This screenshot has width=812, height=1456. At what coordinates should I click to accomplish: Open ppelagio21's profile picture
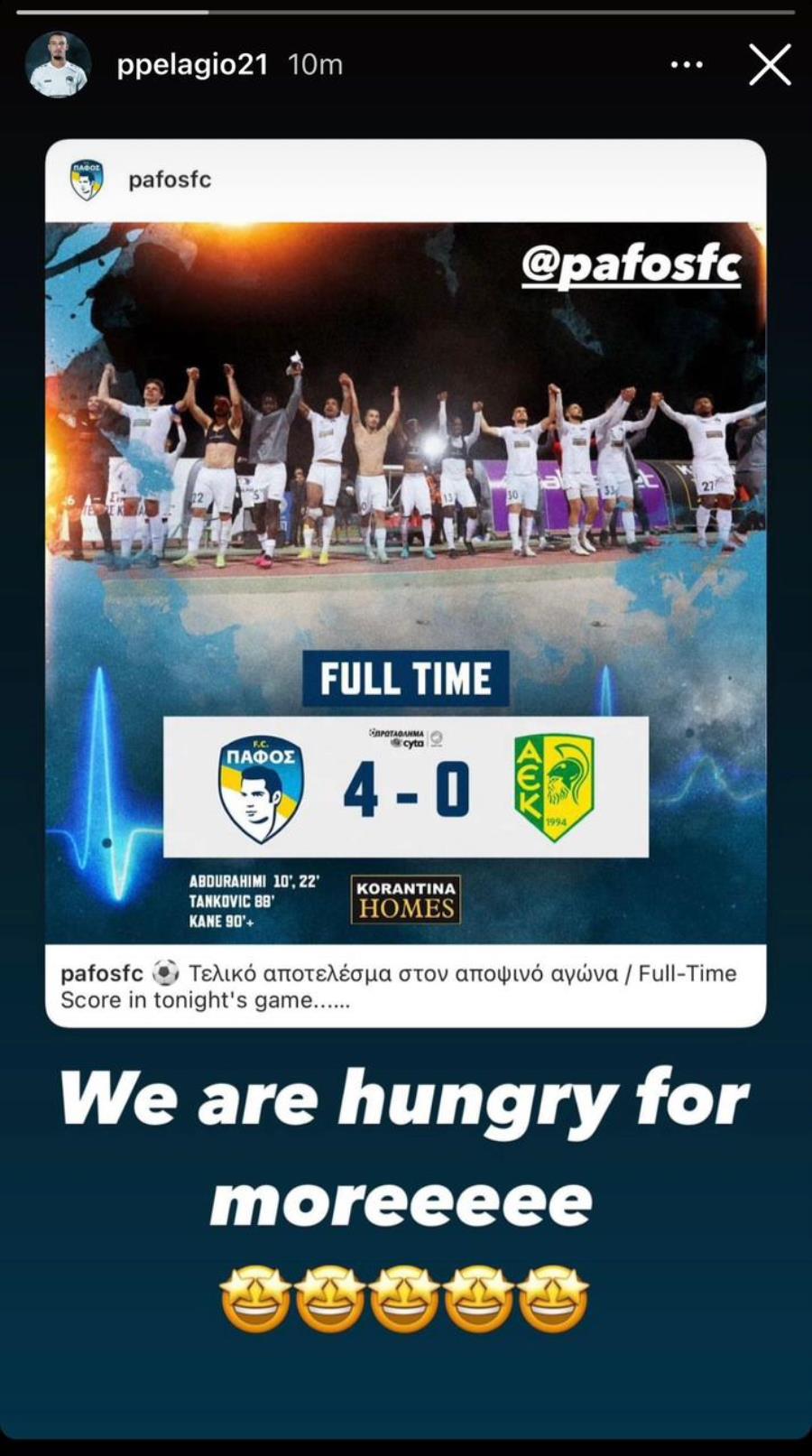(x=58, y=65)
